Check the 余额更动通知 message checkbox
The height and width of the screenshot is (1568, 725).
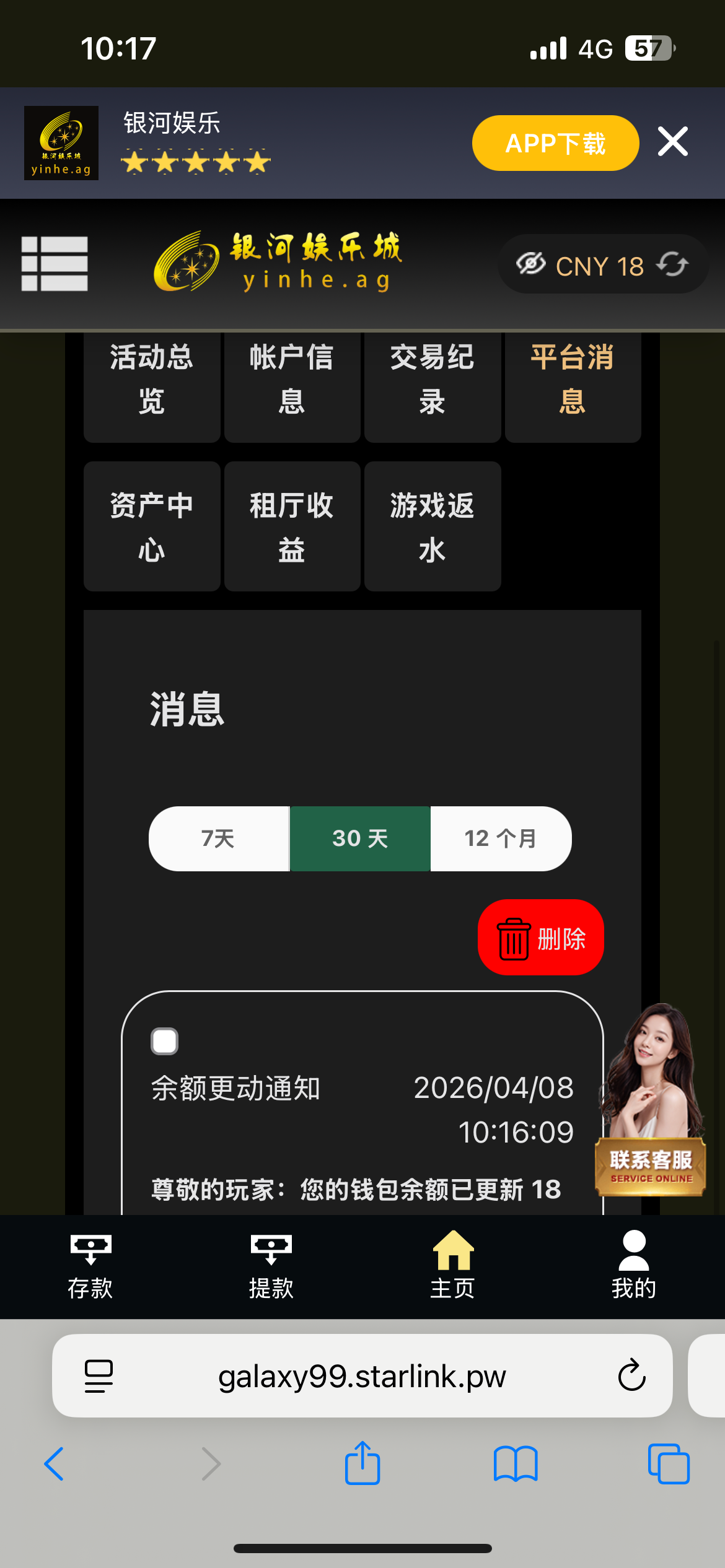164,1041
